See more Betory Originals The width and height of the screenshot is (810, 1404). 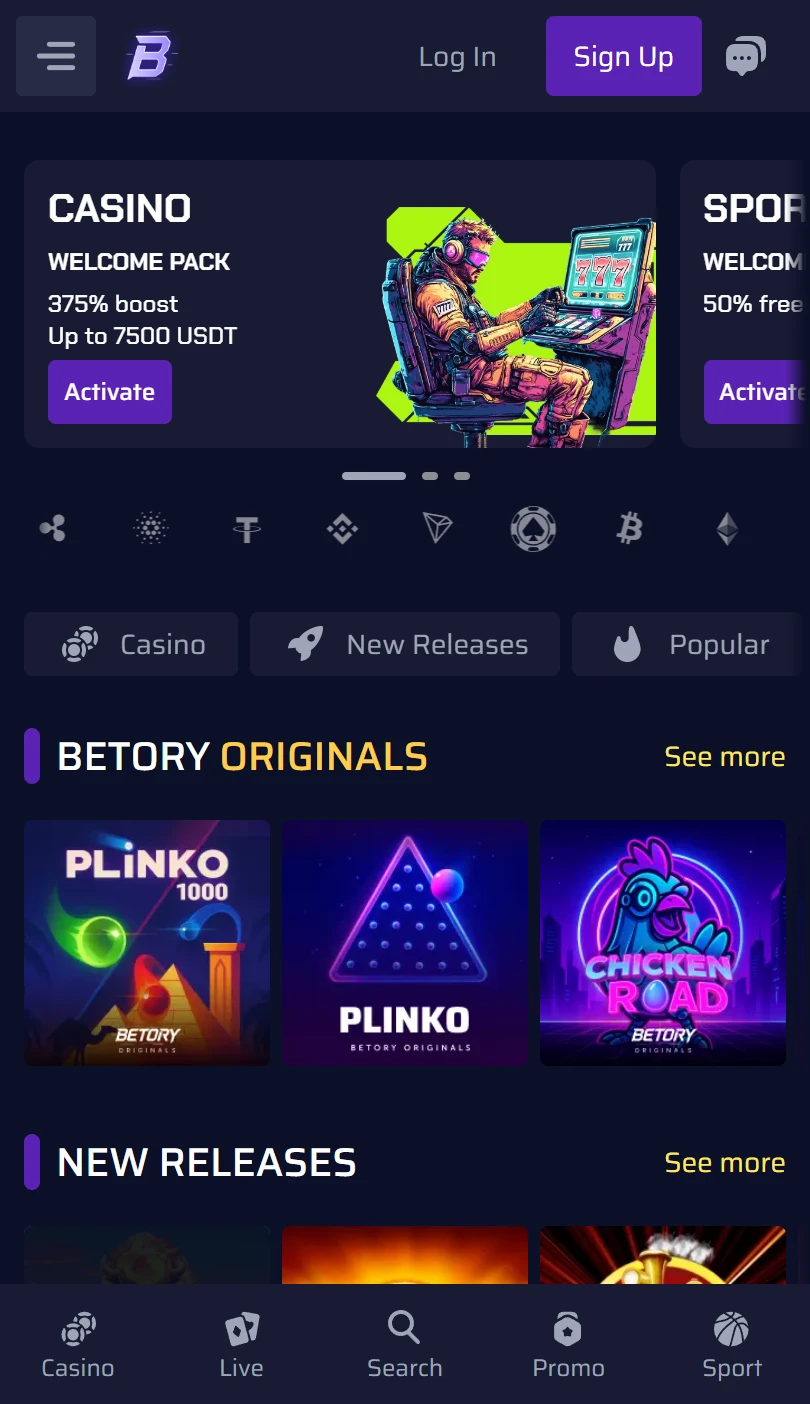[x=725, y=757]
